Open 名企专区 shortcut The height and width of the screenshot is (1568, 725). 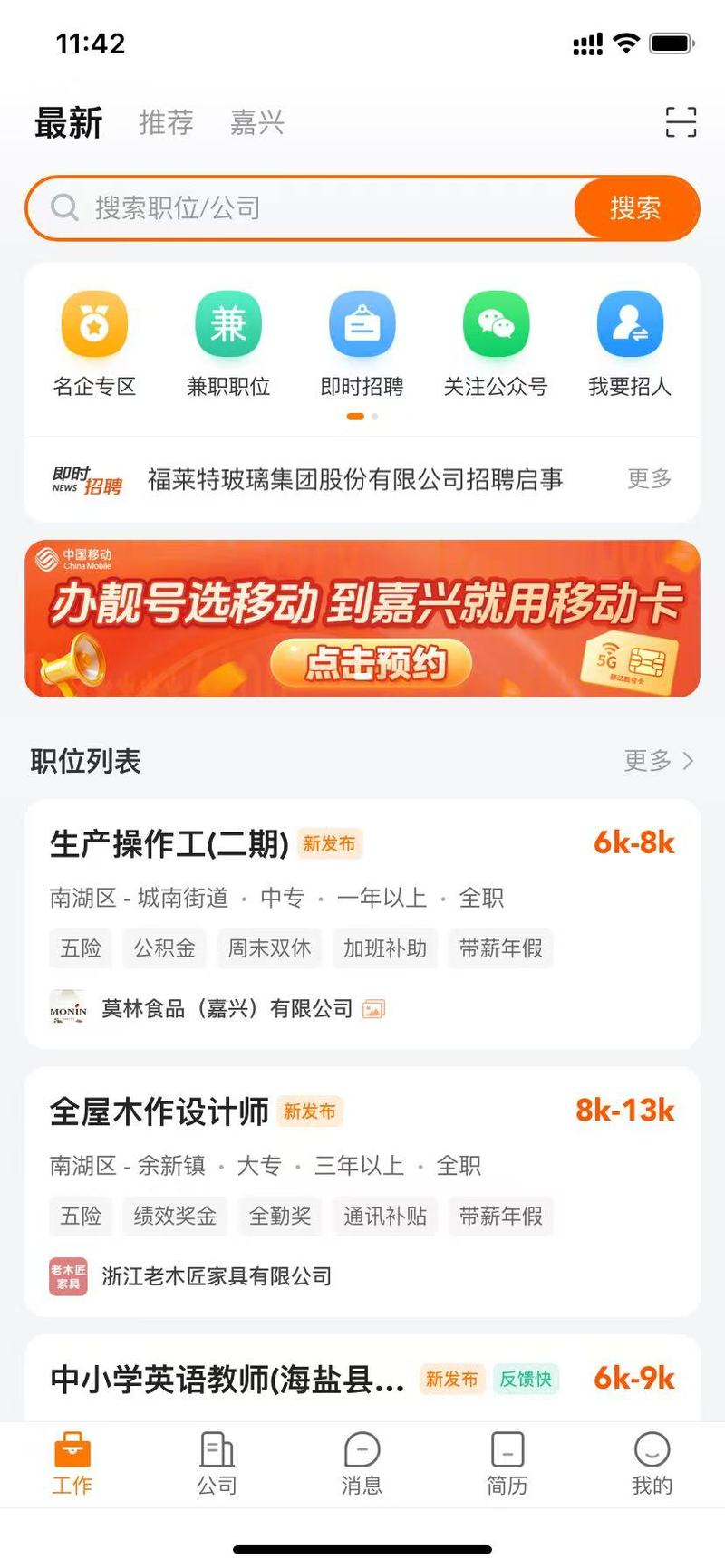click(x=94, y=344)
